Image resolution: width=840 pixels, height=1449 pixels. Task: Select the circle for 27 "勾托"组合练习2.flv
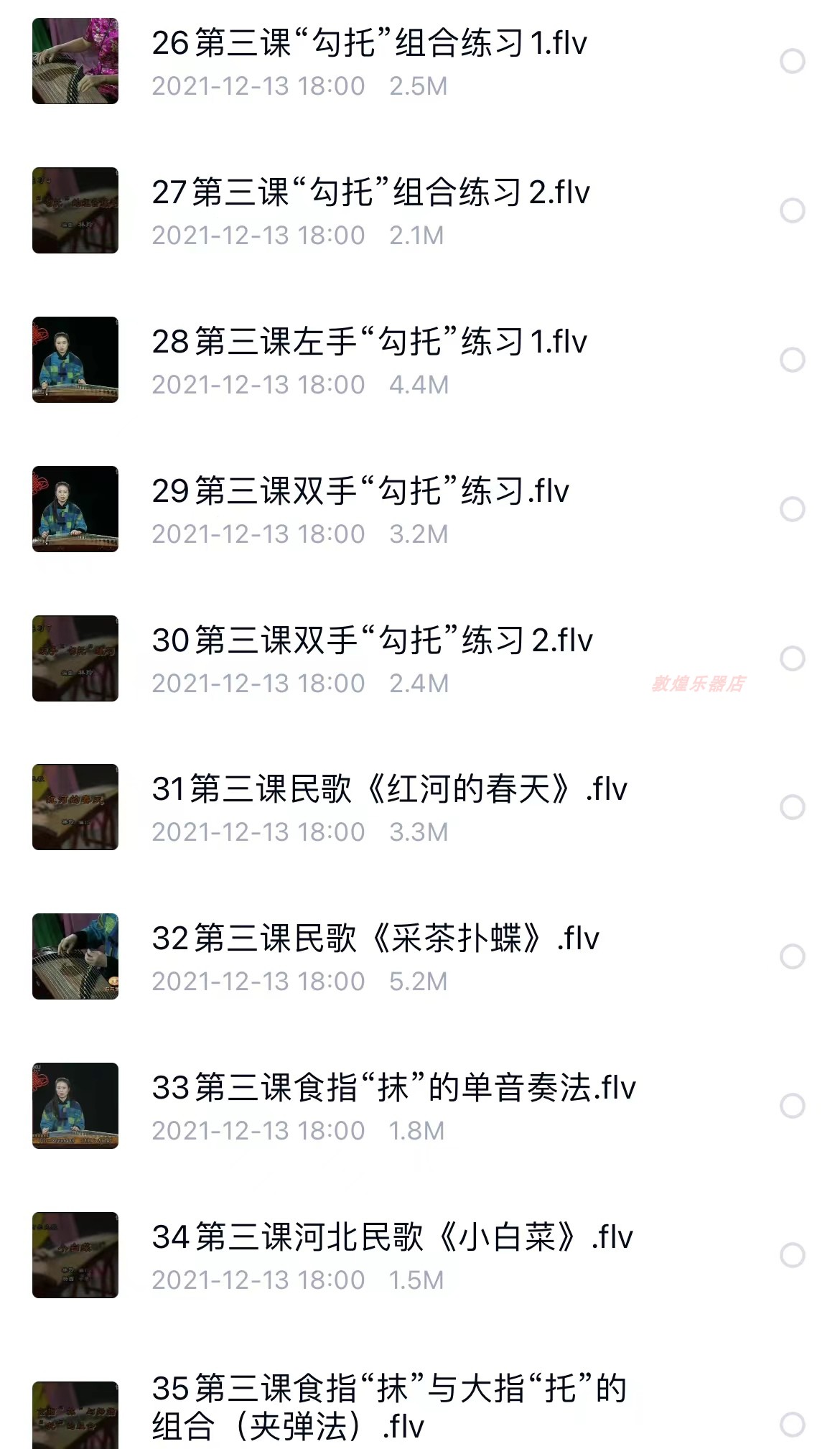[x=792, y=210]
